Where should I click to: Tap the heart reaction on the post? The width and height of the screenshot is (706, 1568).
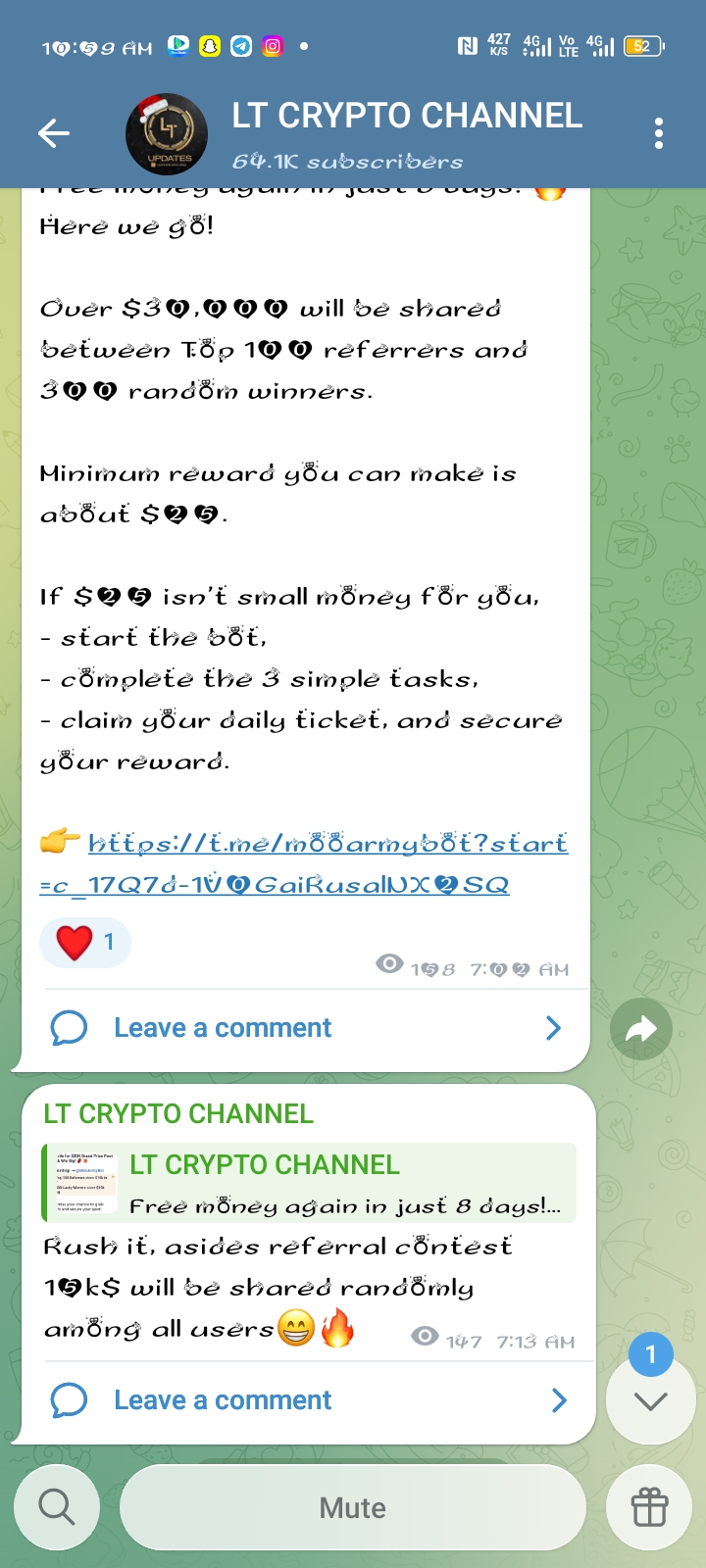coord(85,943)
